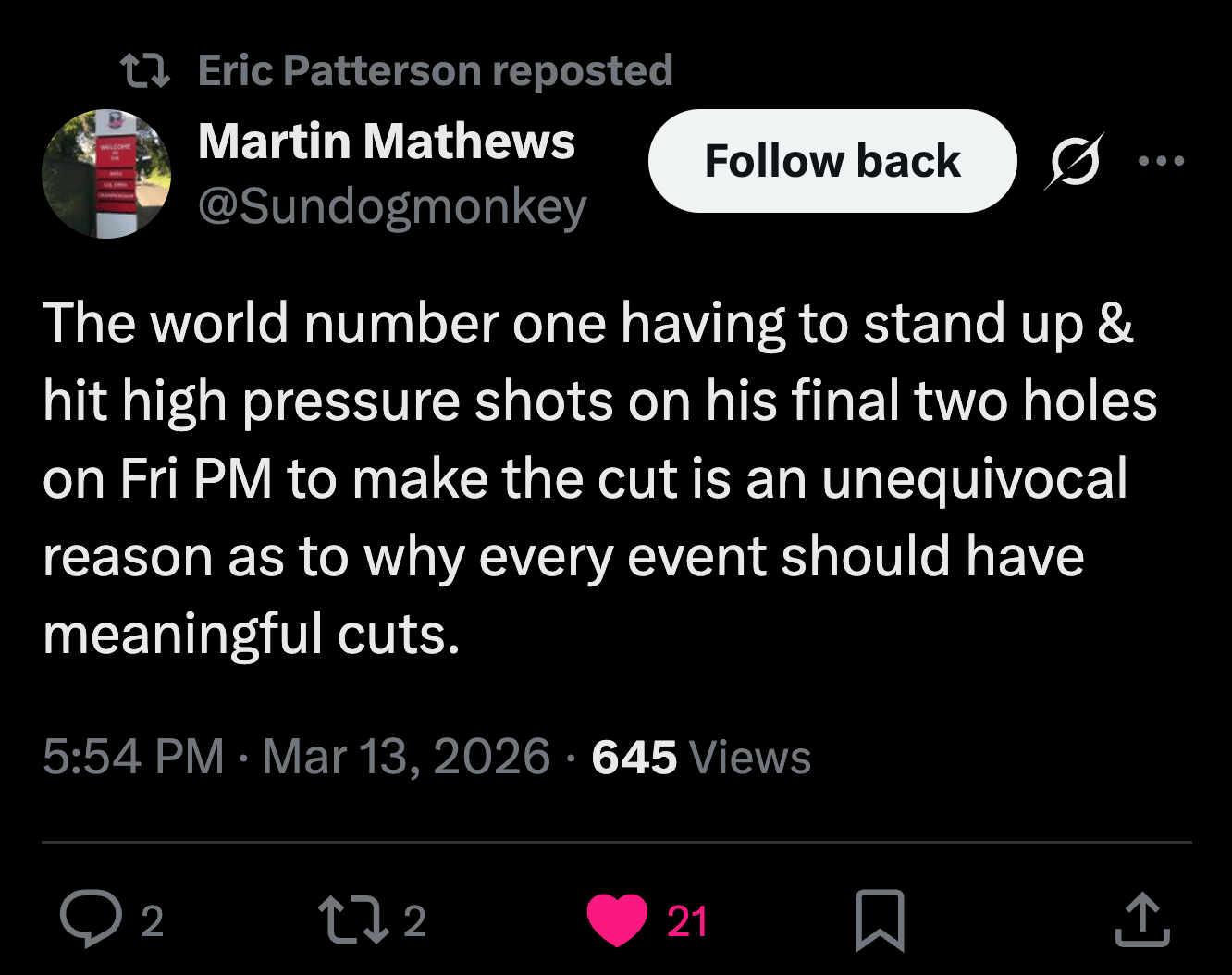
Task: Share the post via the share icon
Action: tap(1142, 919)
